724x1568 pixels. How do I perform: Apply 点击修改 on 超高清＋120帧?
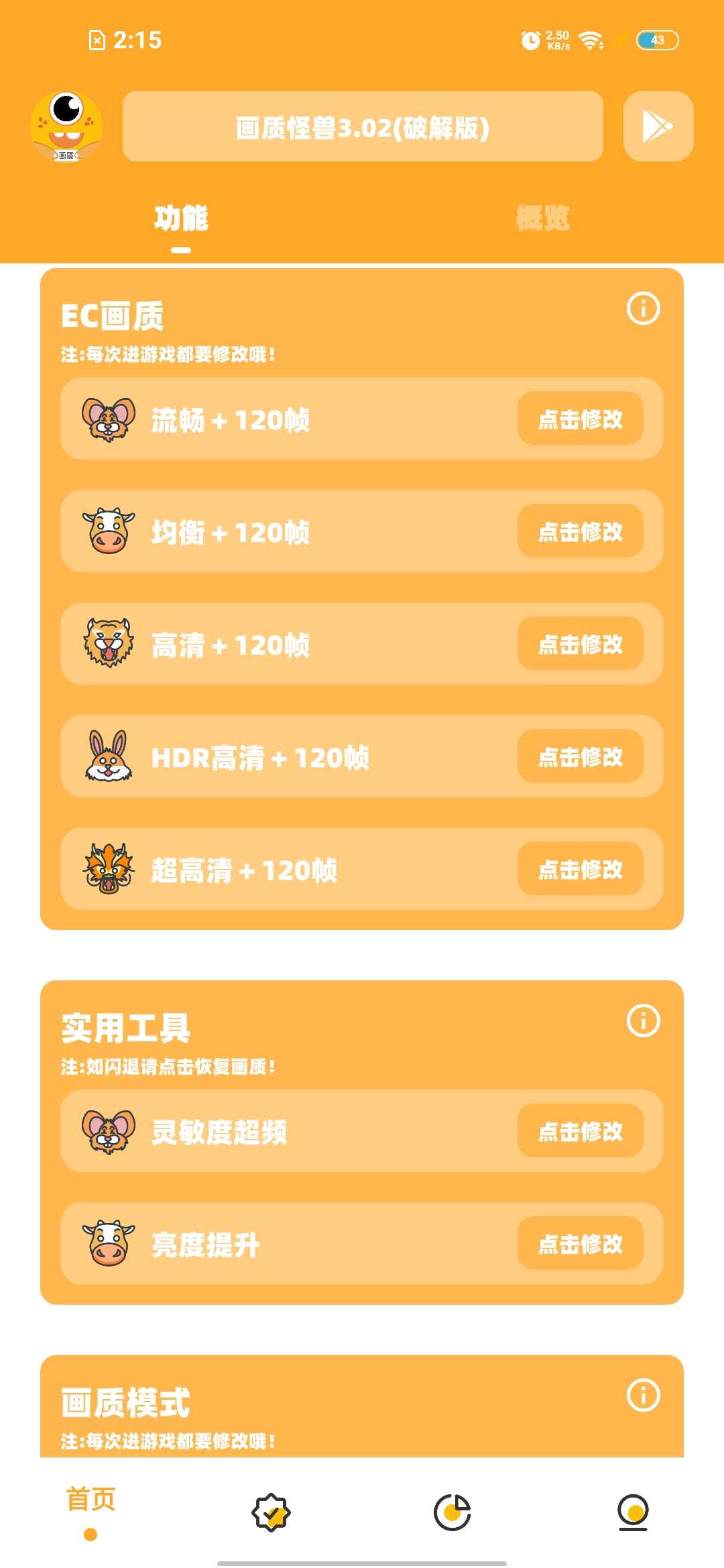click(x=580, y=869)
